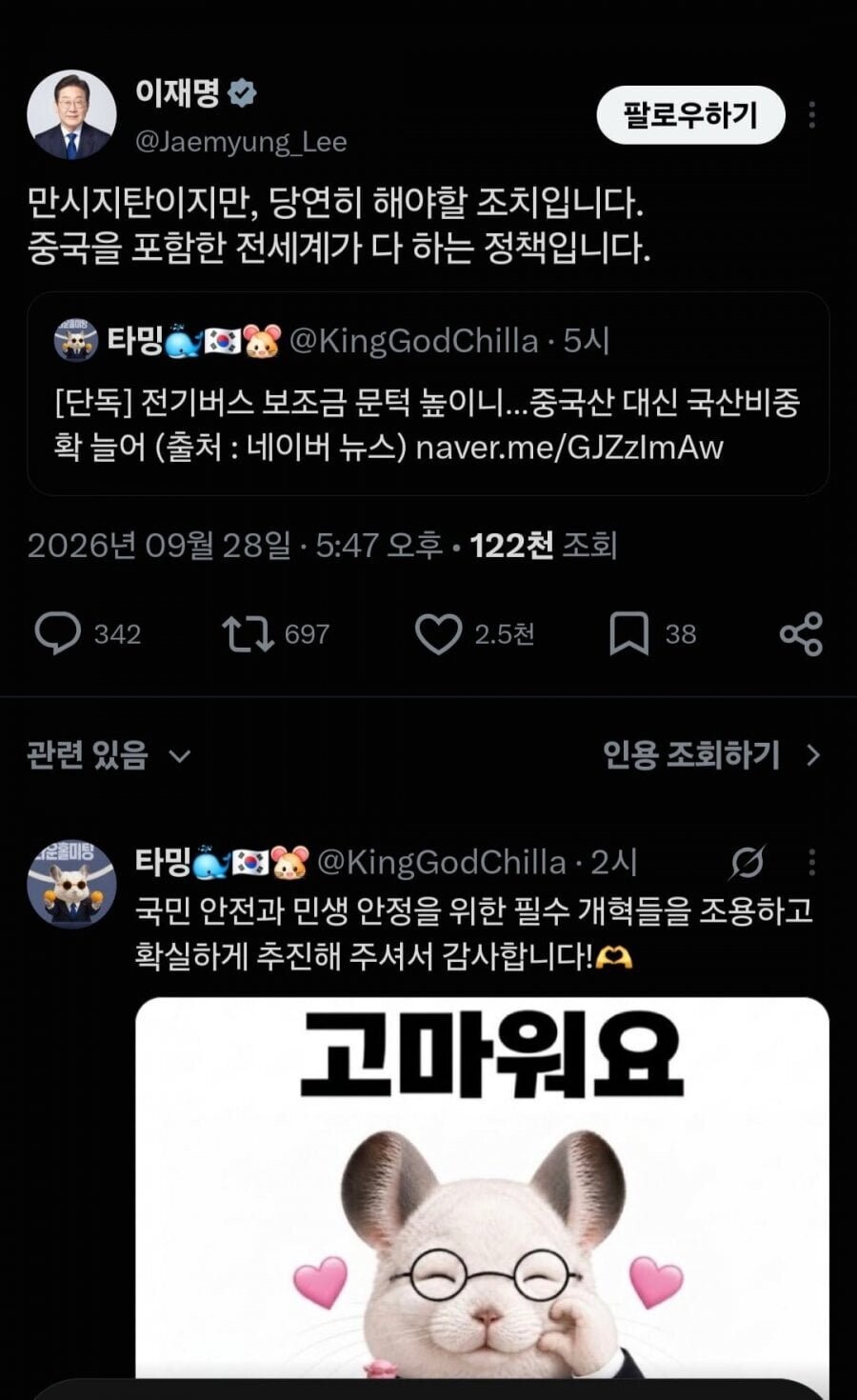Open the quoted post by 타밍
Viewport: 857px width, 1400px height.
(x=428, y=393)
